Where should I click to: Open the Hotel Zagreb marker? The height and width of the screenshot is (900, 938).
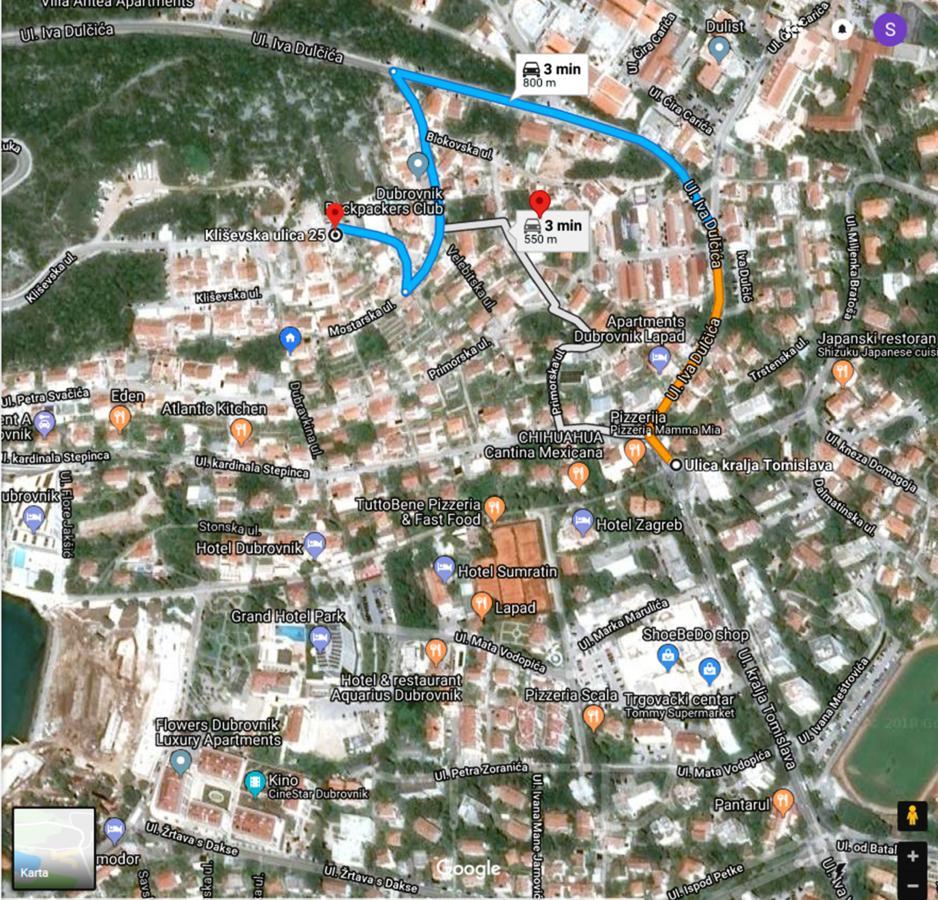coord(583,521)
